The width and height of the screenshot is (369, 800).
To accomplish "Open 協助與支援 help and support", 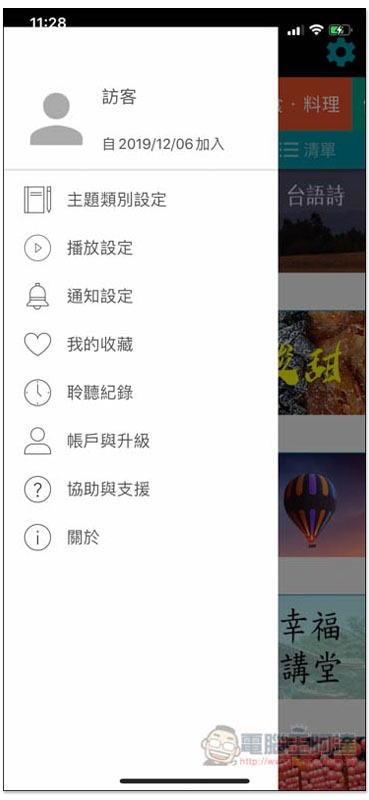I will coord(141,489).
